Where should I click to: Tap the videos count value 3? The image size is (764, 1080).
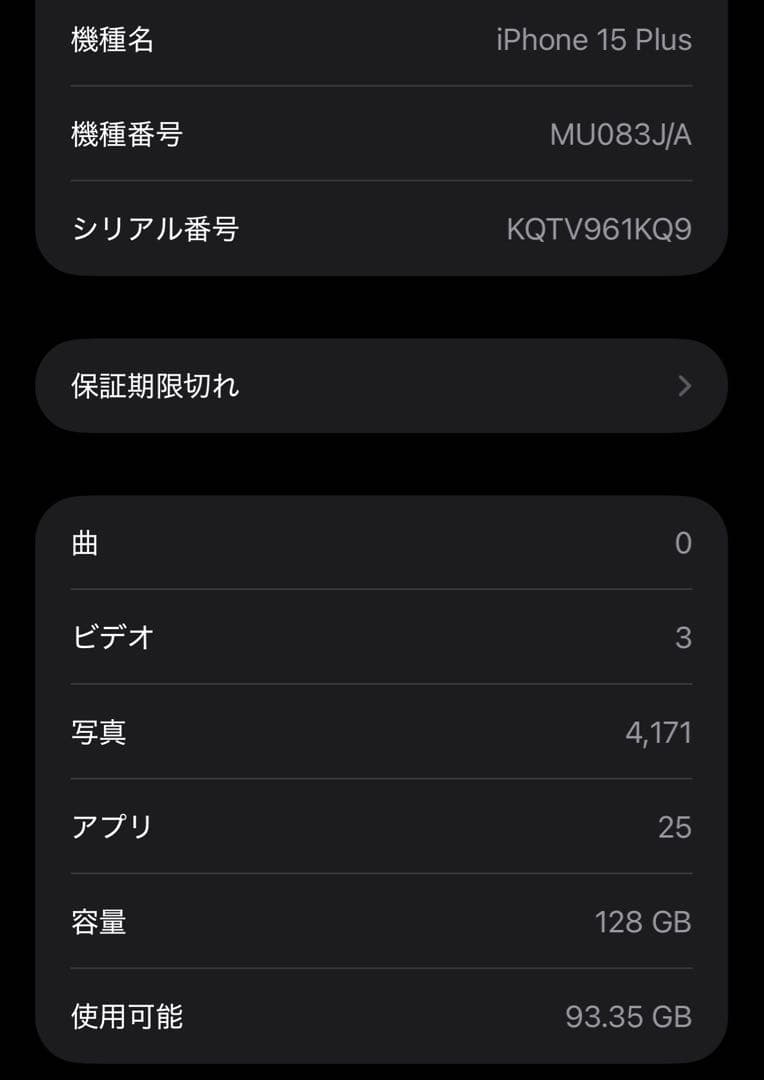pos(684,637)
